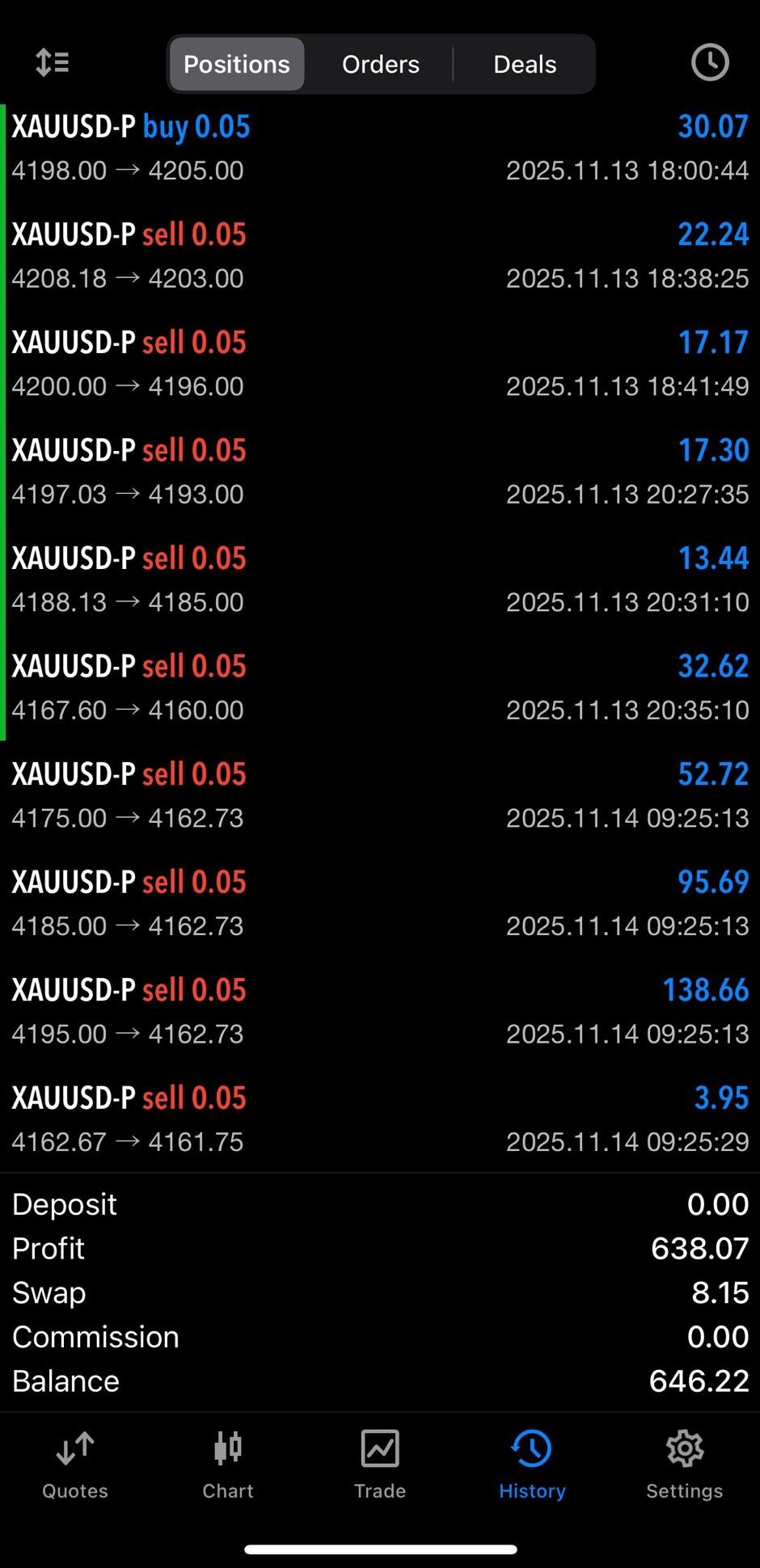
Task: Tap the Profit summary row showing 638.07
Action: pyautogui.click(x=380, y=1249)
